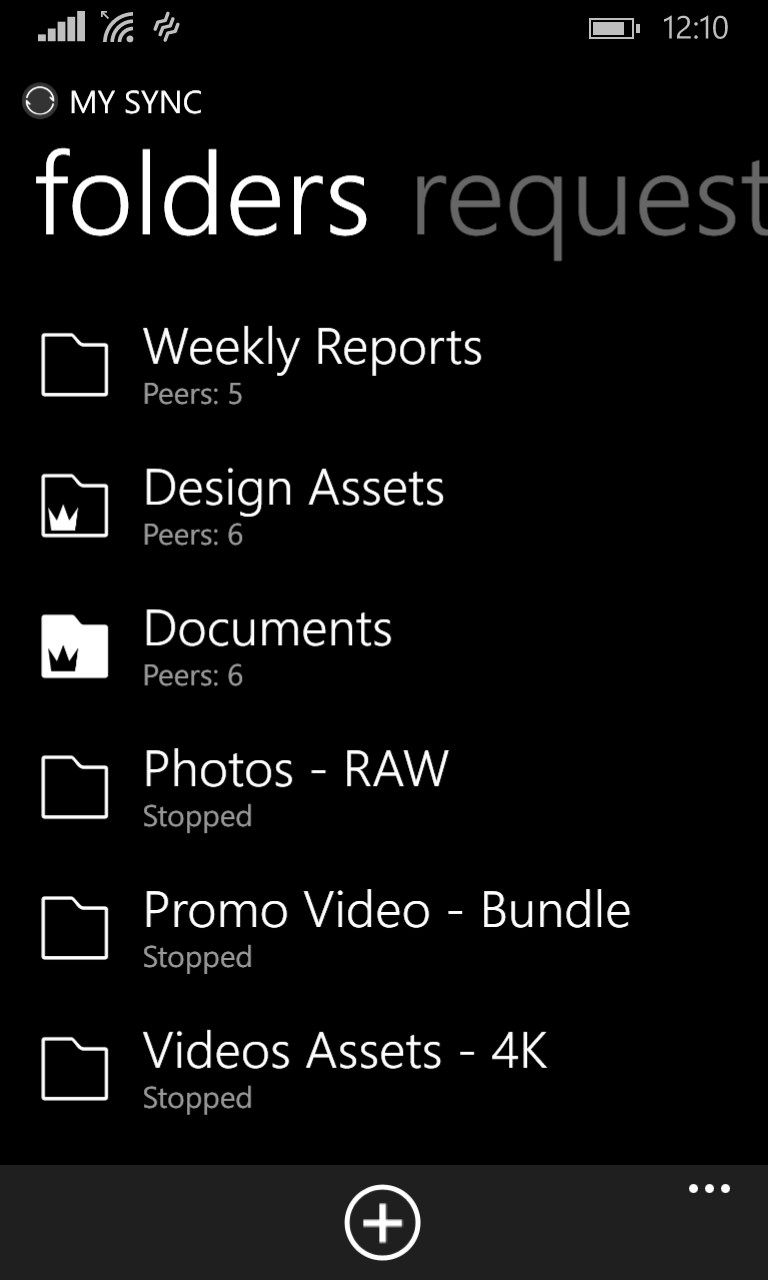Tap the sync refresh icon beside MY SYNC

40,102
